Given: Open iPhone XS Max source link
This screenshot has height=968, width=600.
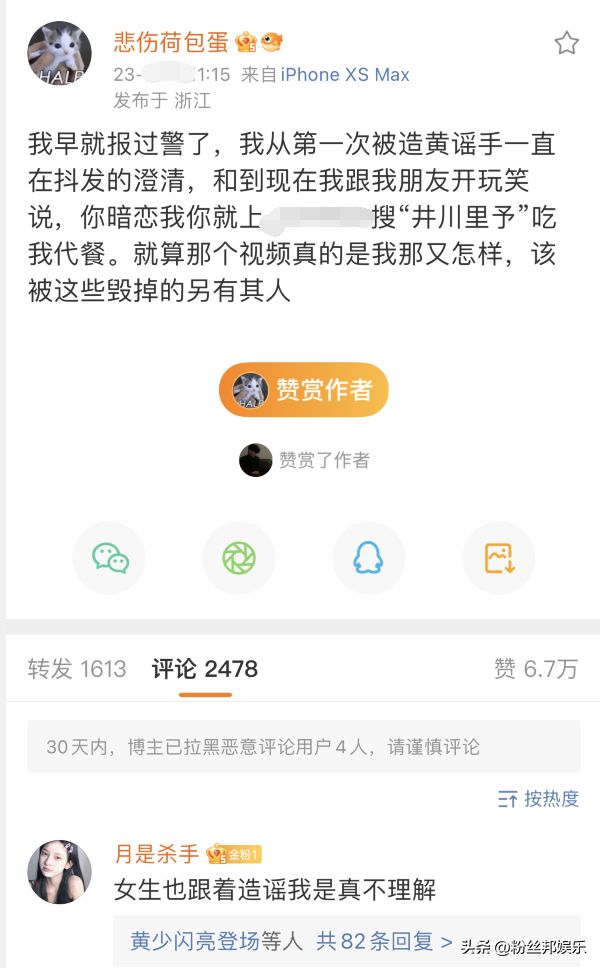Looking at the screenshot, I should point(345,75).
